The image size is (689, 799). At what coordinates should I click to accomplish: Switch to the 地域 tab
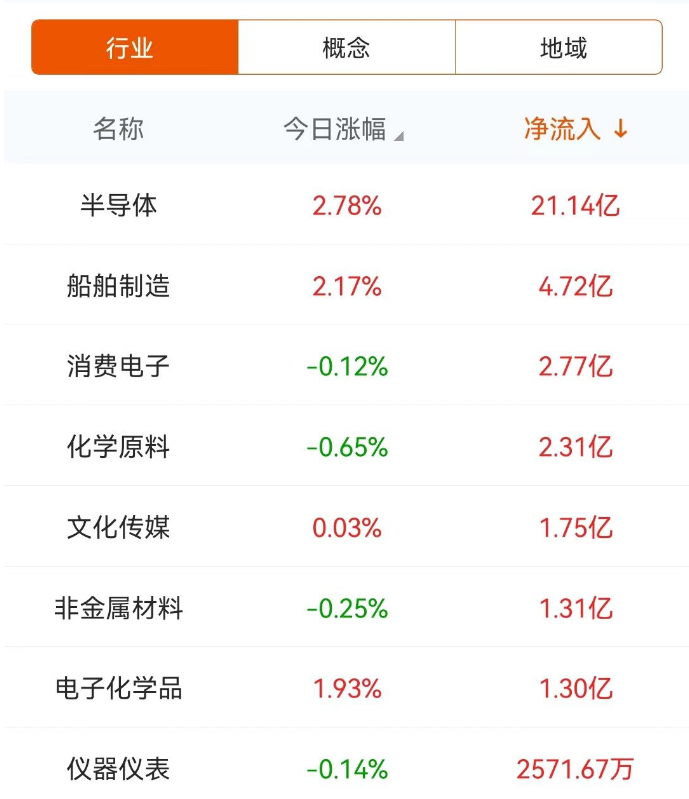559,48
